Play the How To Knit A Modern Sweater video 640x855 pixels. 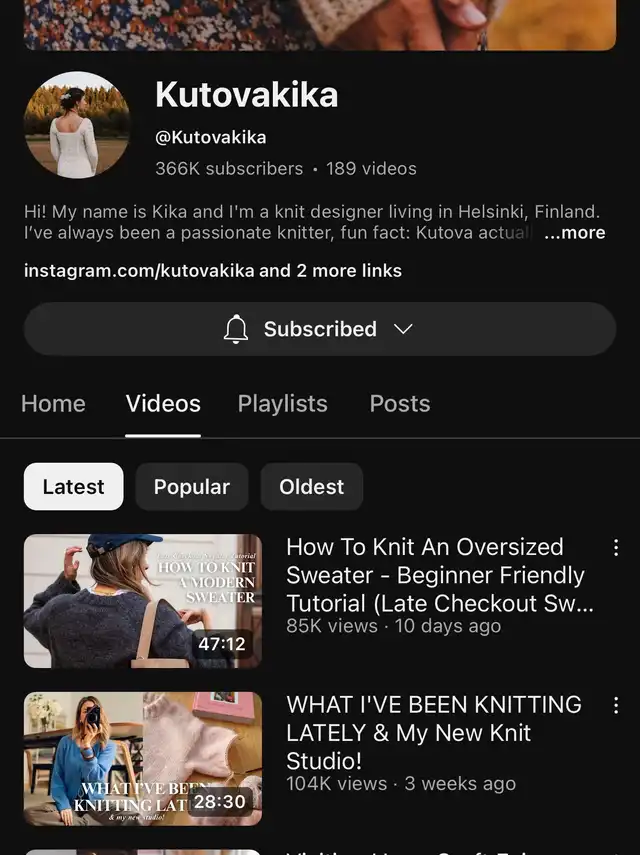143,600
